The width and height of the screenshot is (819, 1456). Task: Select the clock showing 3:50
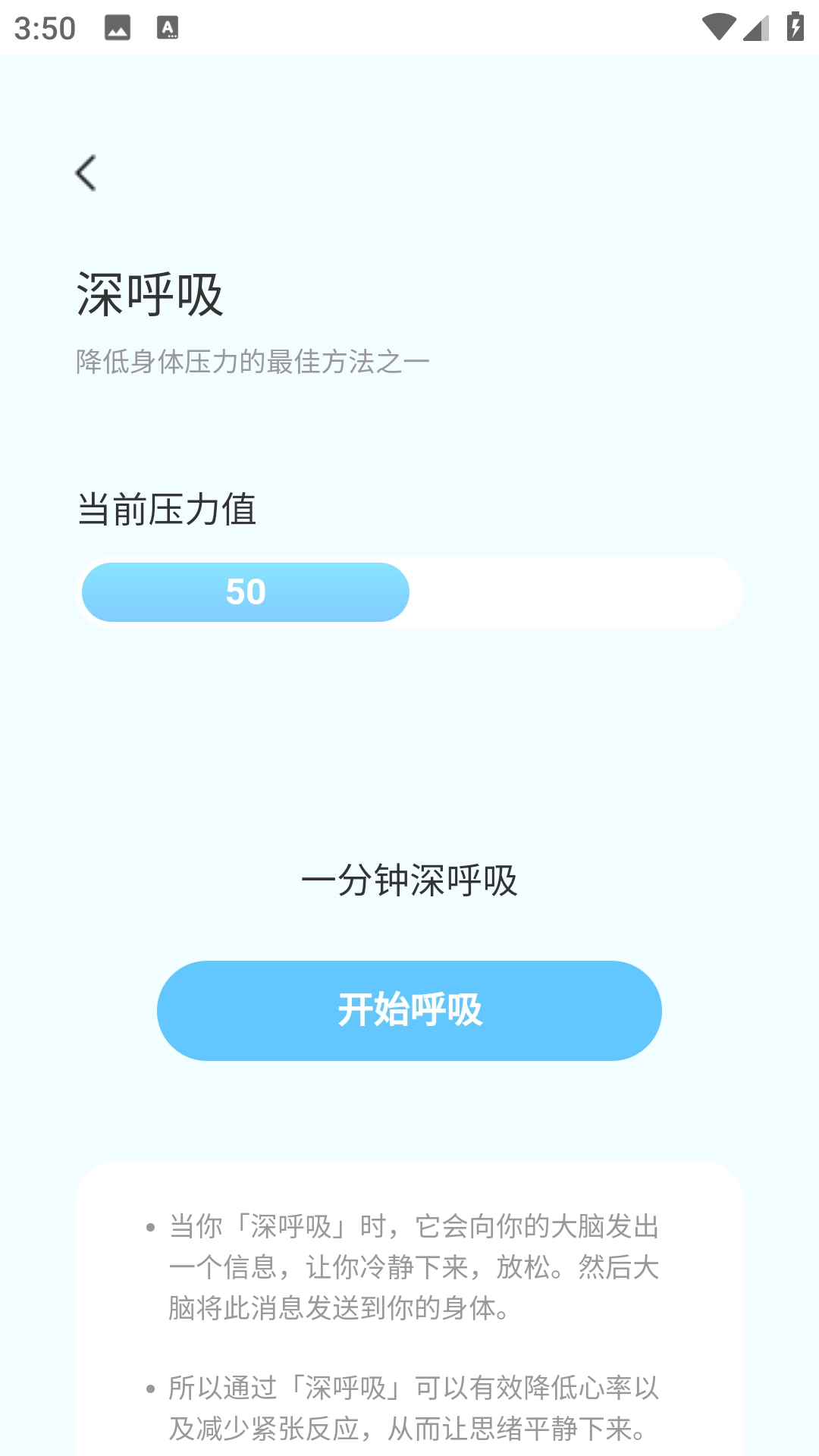[x=43, y=29]
